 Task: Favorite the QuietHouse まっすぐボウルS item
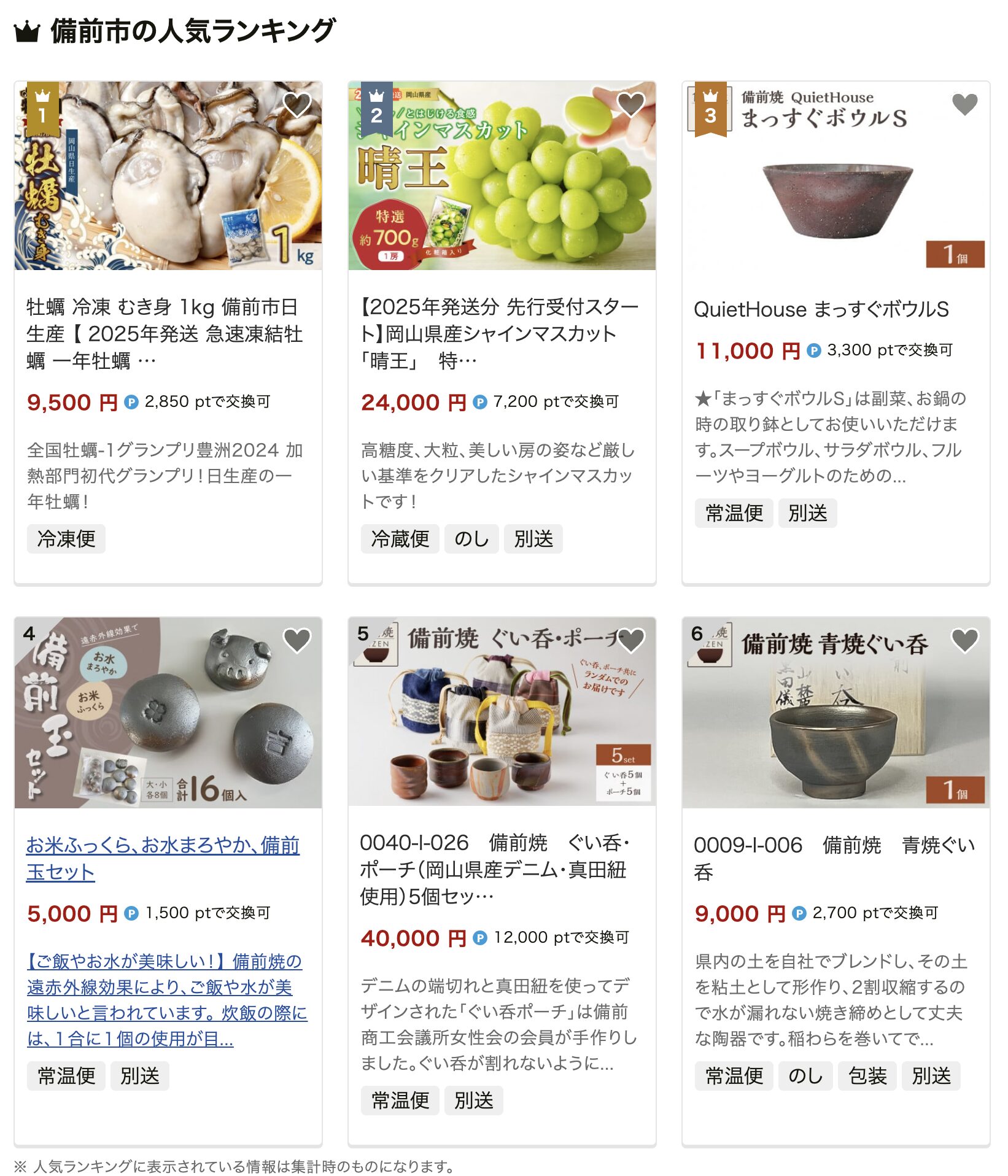[x=964, y=104]
